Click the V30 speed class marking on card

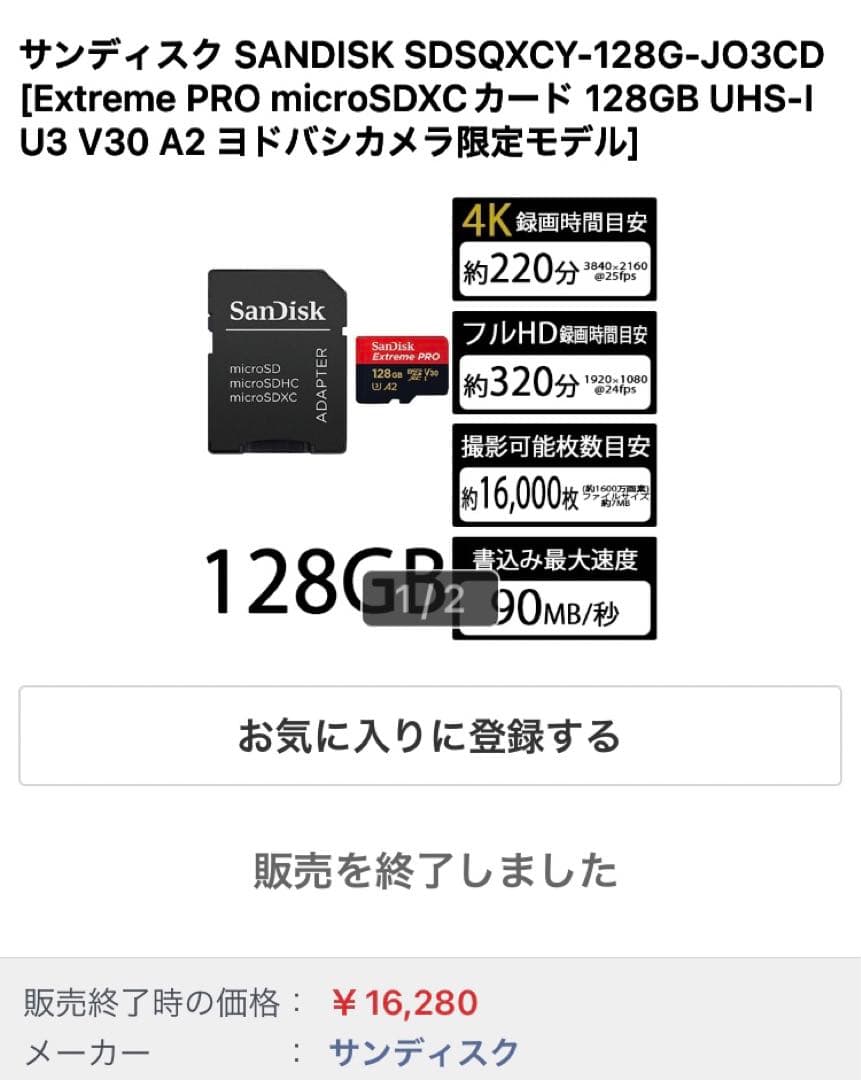[x=432, y=372]
